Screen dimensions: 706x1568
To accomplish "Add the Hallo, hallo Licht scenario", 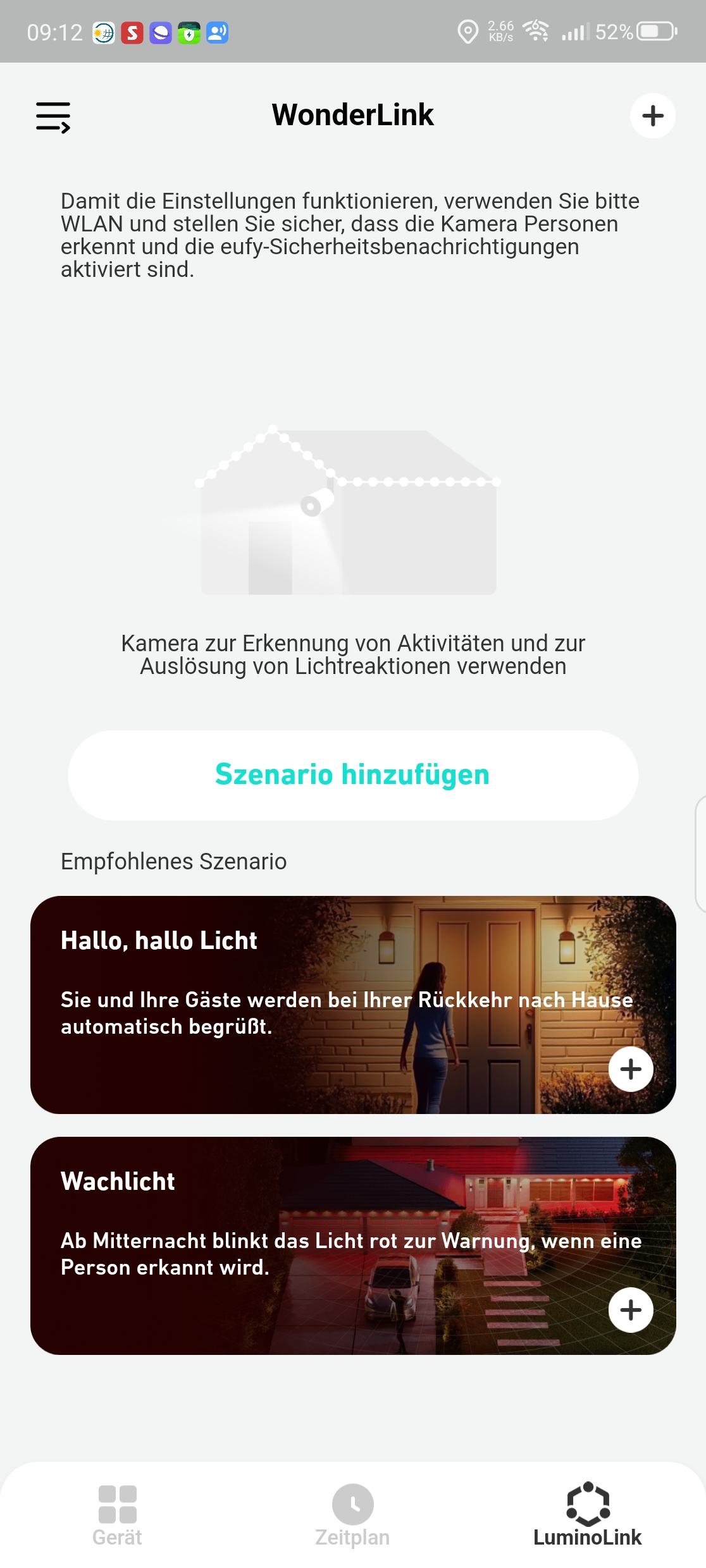I will (x=630, y=1069).
